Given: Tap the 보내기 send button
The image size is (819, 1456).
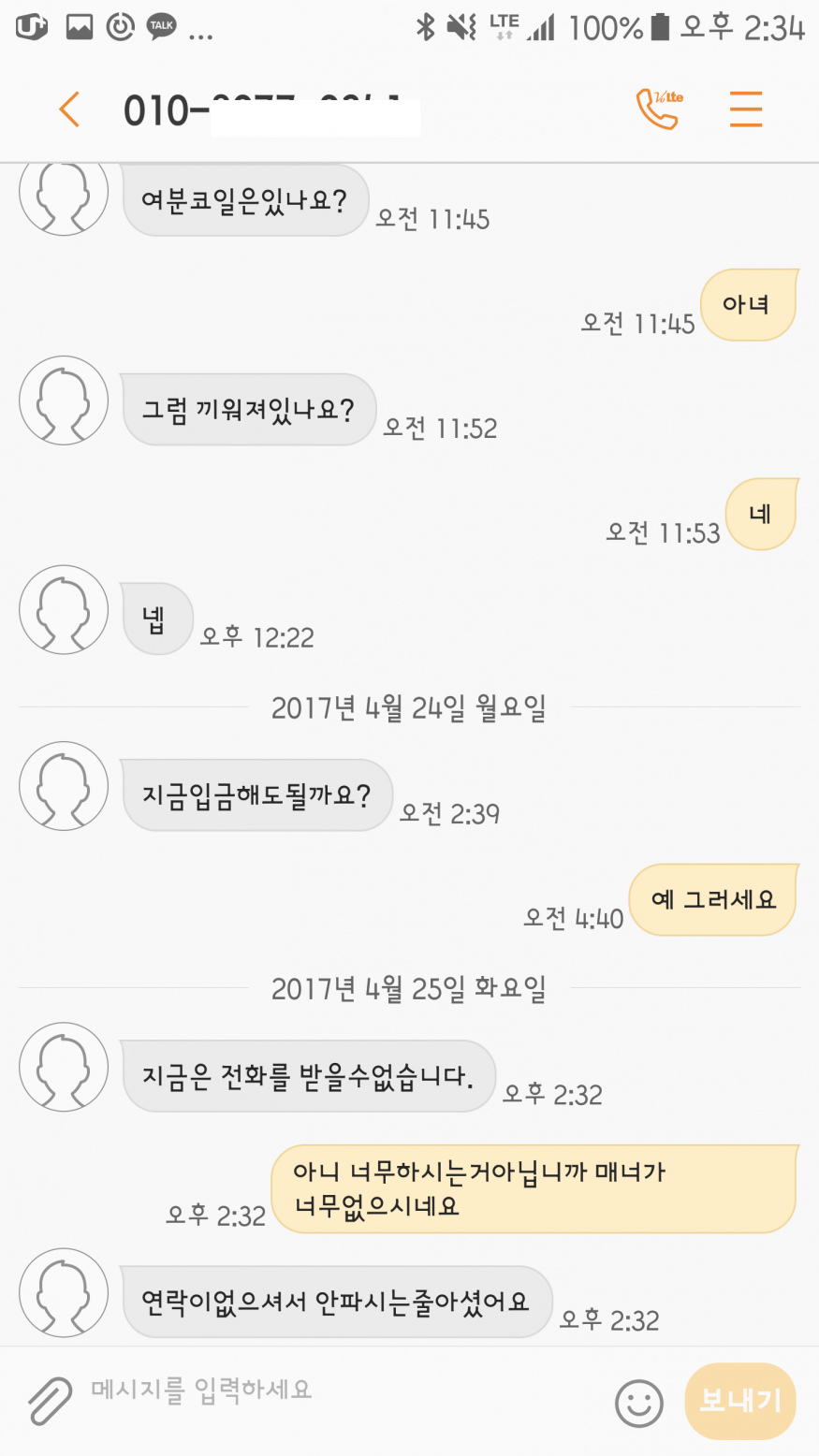Looking at the screenshot, I should pyautogui.click(x=739, y=1401).
